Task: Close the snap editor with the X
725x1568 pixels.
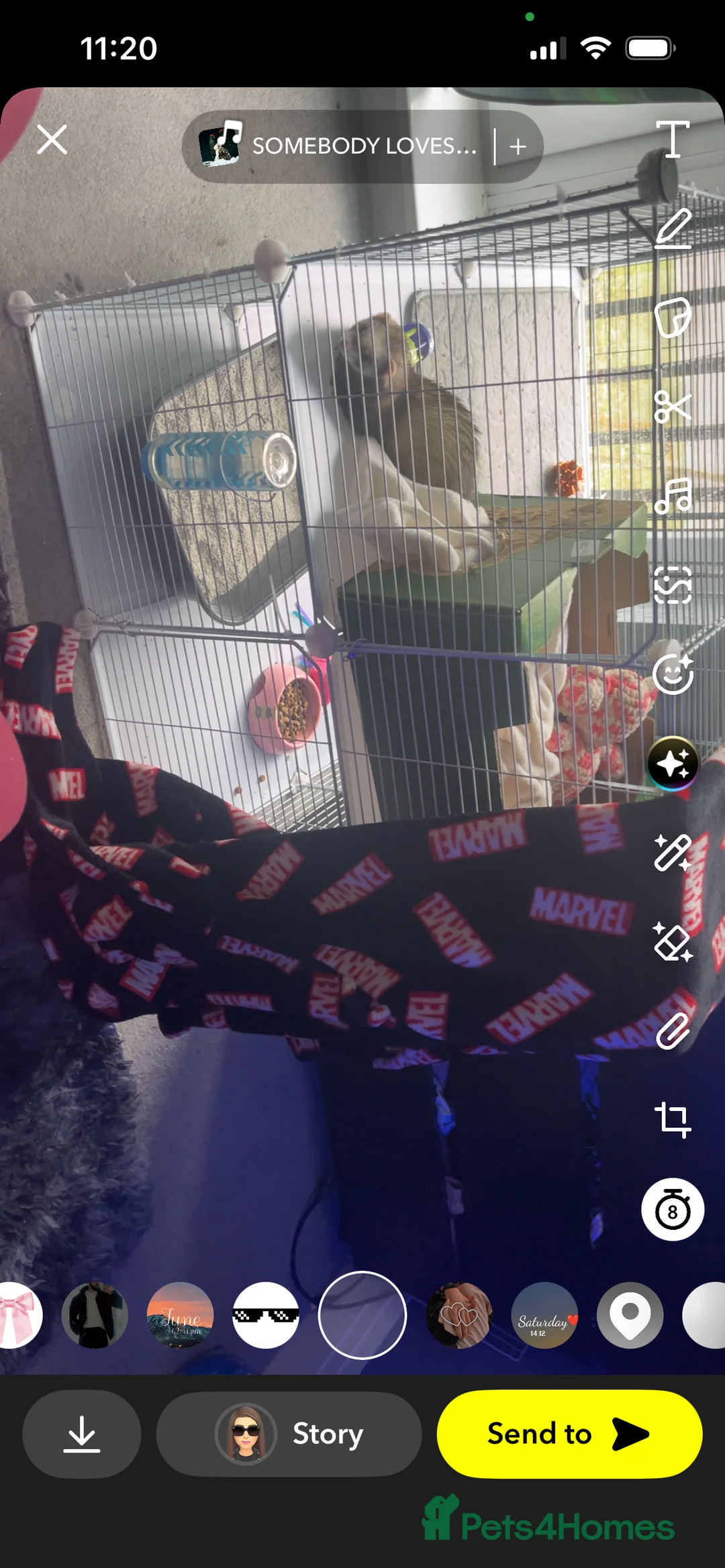Action: (52, 140)
